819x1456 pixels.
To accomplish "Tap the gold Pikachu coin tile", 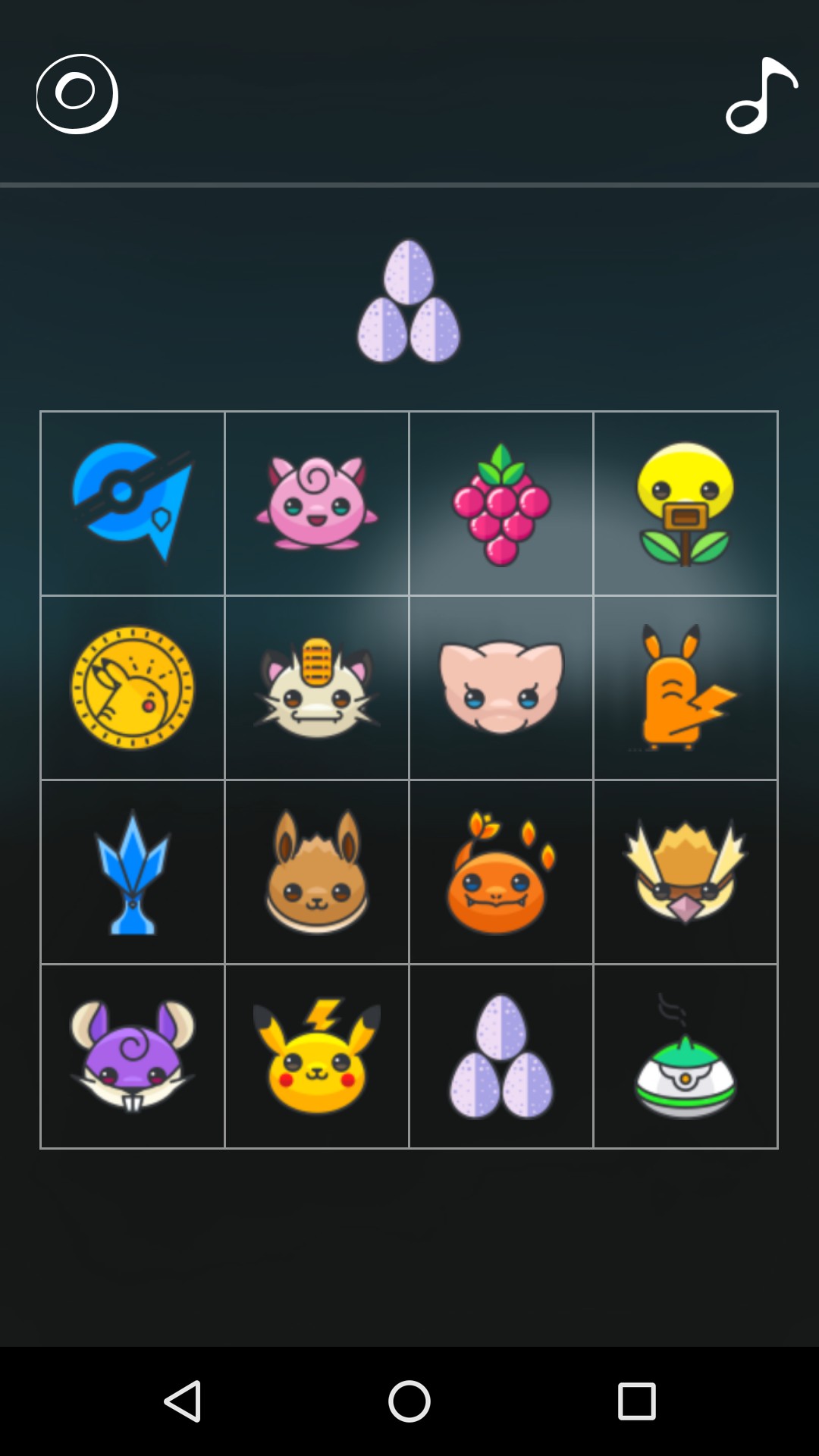I will click(133, 688).
